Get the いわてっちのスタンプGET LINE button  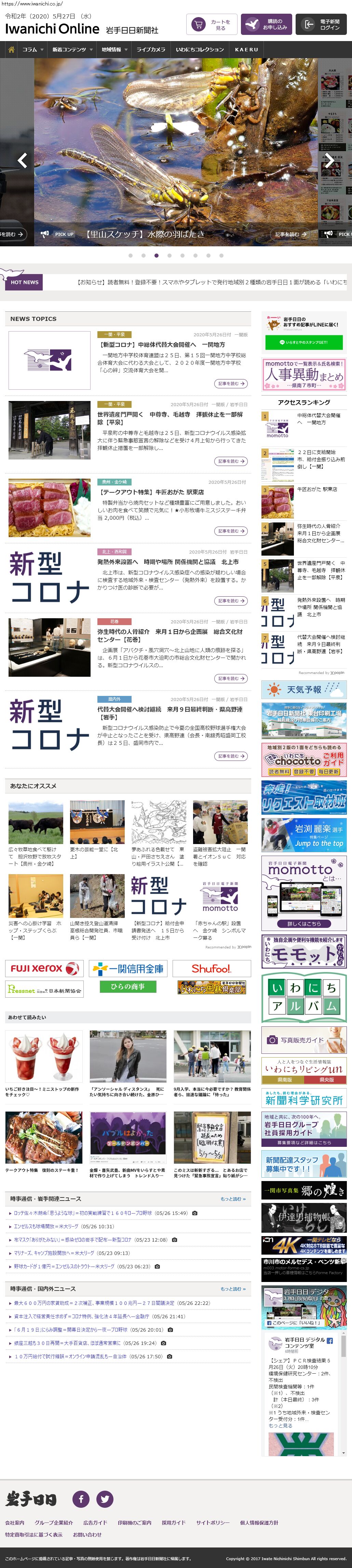[x=303, y=342]
